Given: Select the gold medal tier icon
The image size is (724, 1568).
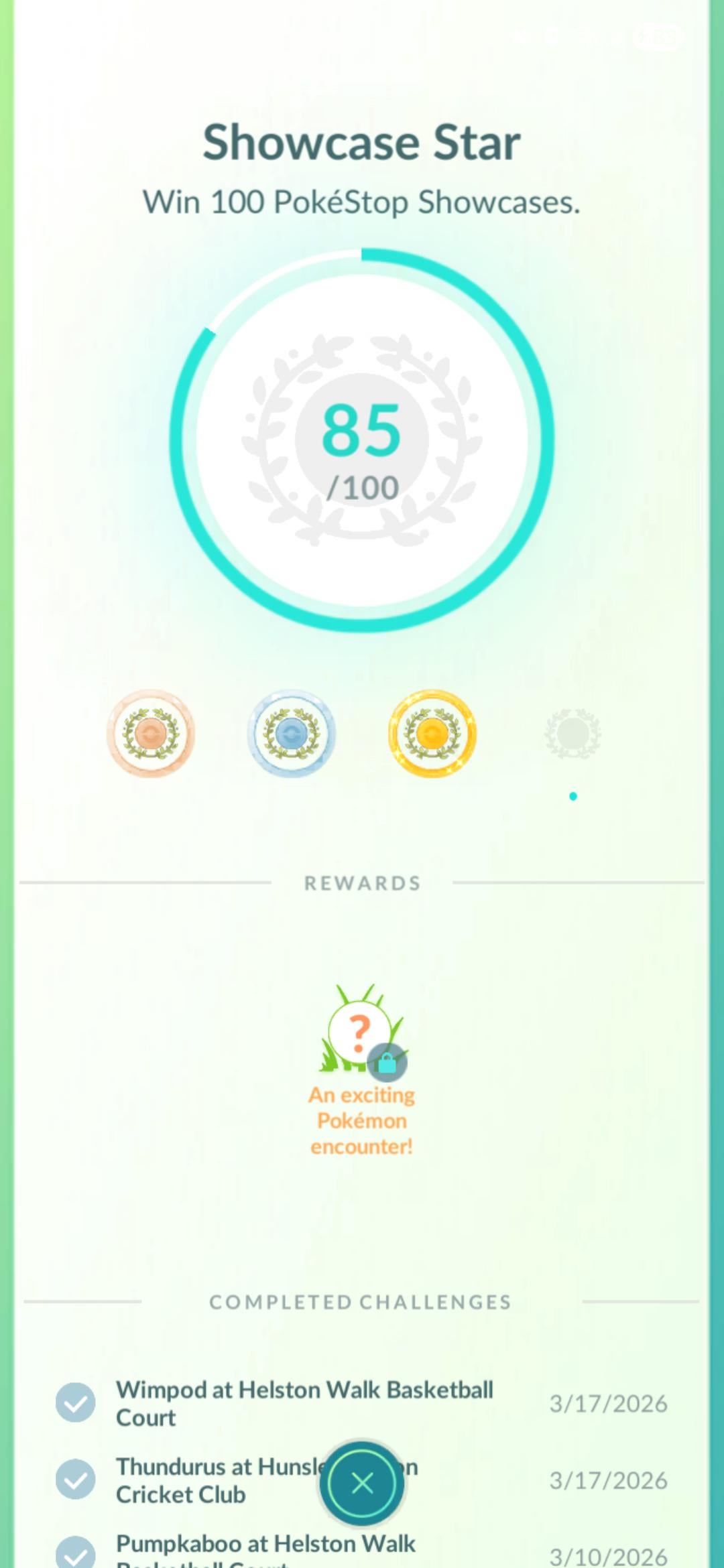Looking at the screenshot, I should pos(432,734).
